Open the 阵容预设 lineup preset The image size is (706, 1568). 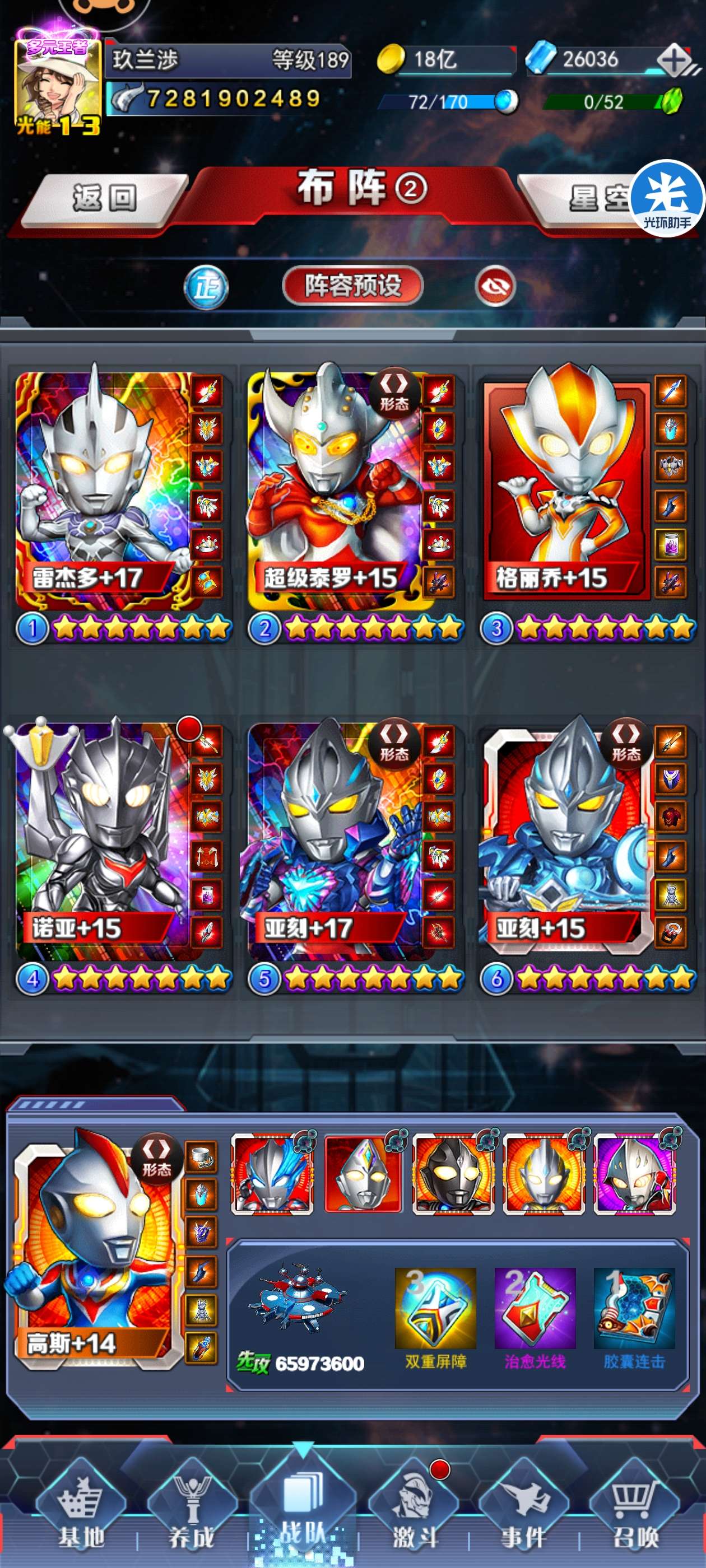pyautogui.click(x=352, y=285)
